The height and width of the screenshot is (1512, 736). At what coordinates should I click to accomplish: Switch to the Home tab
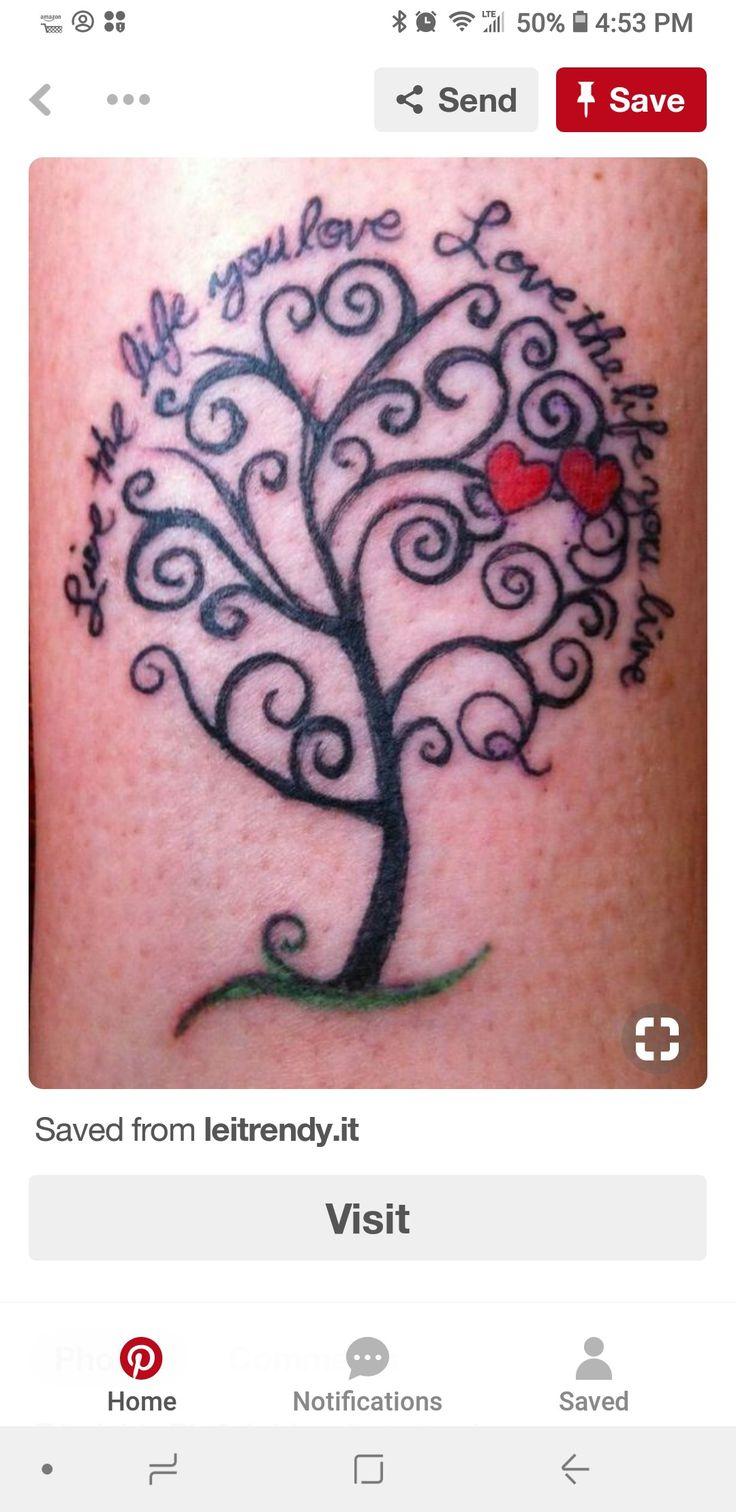(141, 1376)
